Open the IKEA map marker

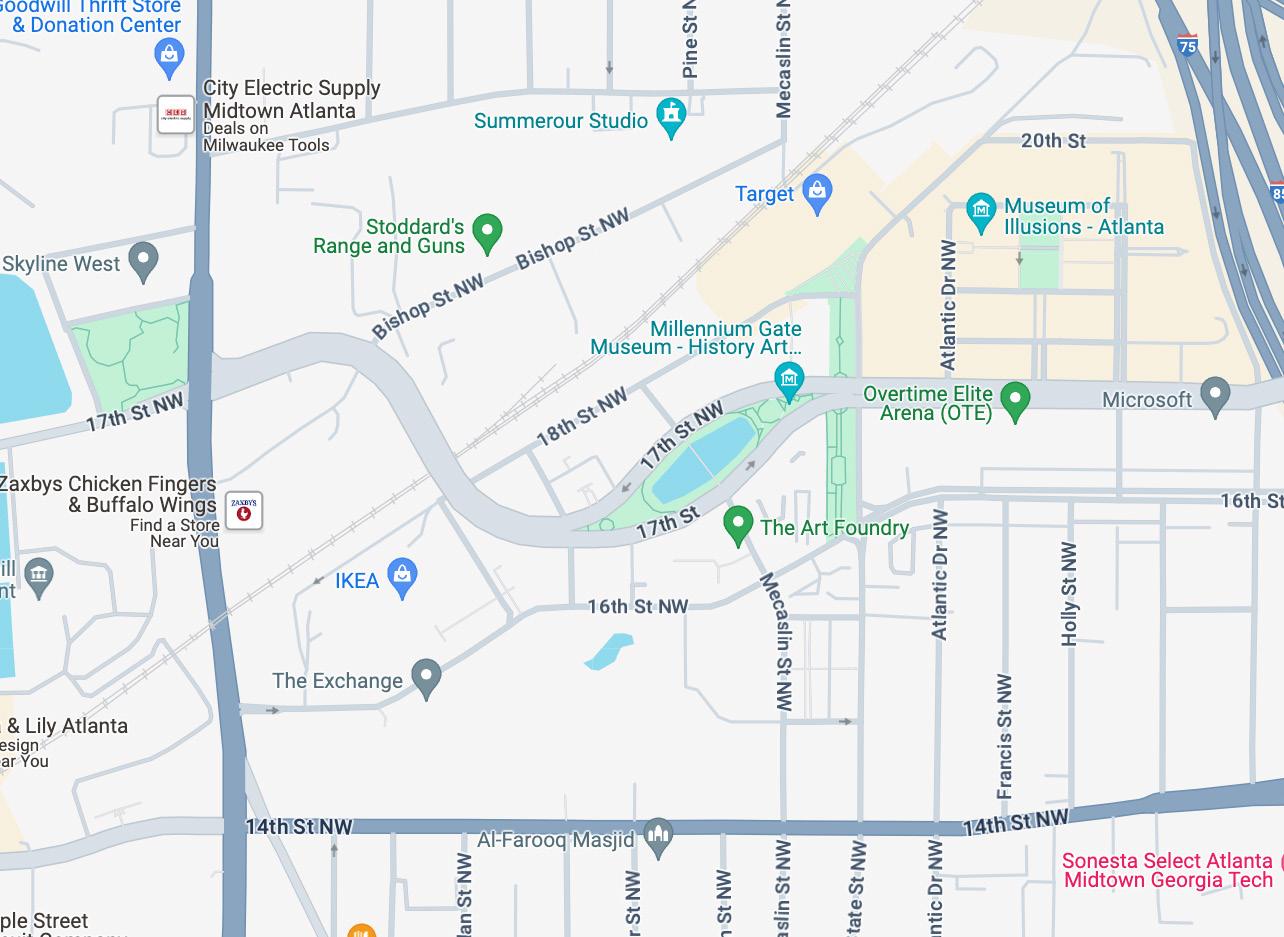click(401, 577)
